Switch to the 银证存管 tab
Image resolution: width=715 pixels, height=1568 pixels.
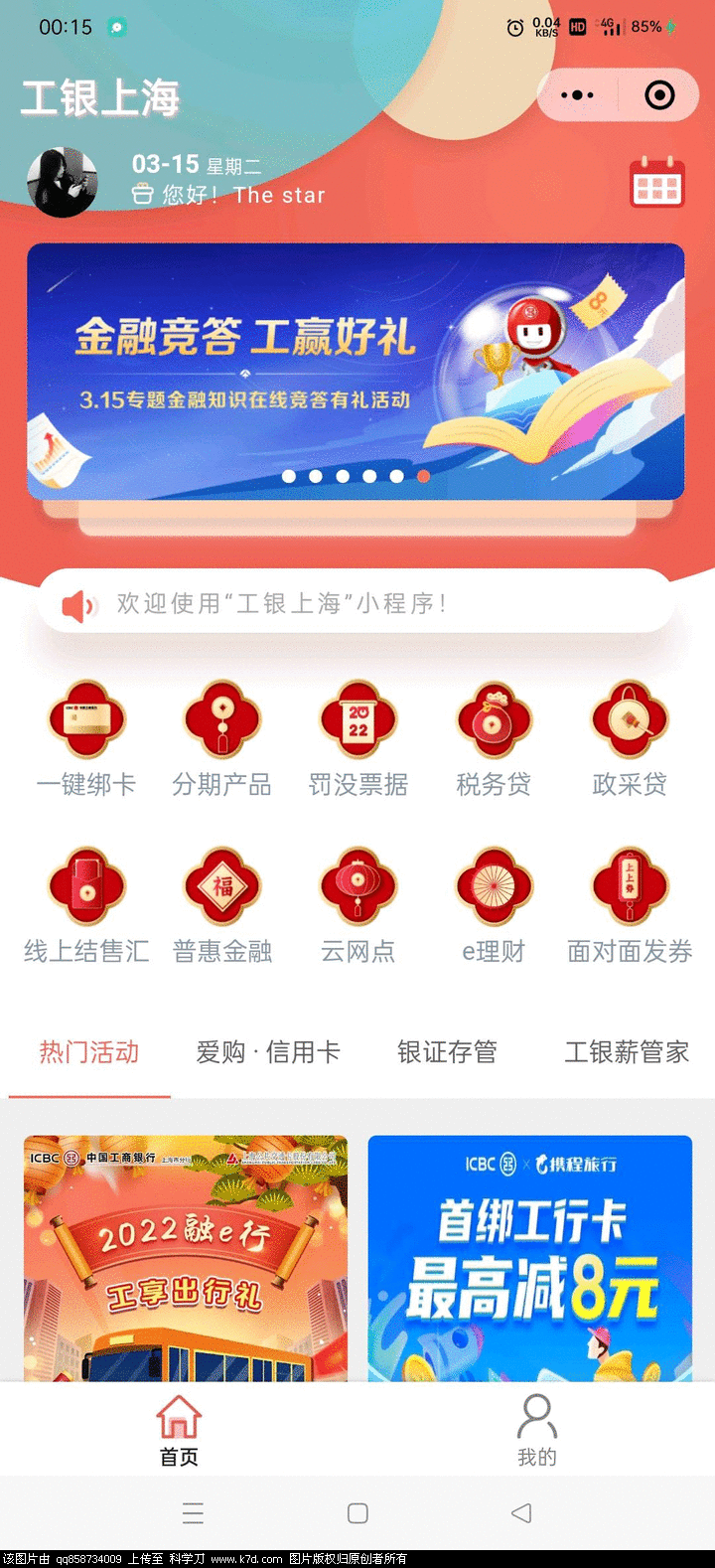point(447,1052)
